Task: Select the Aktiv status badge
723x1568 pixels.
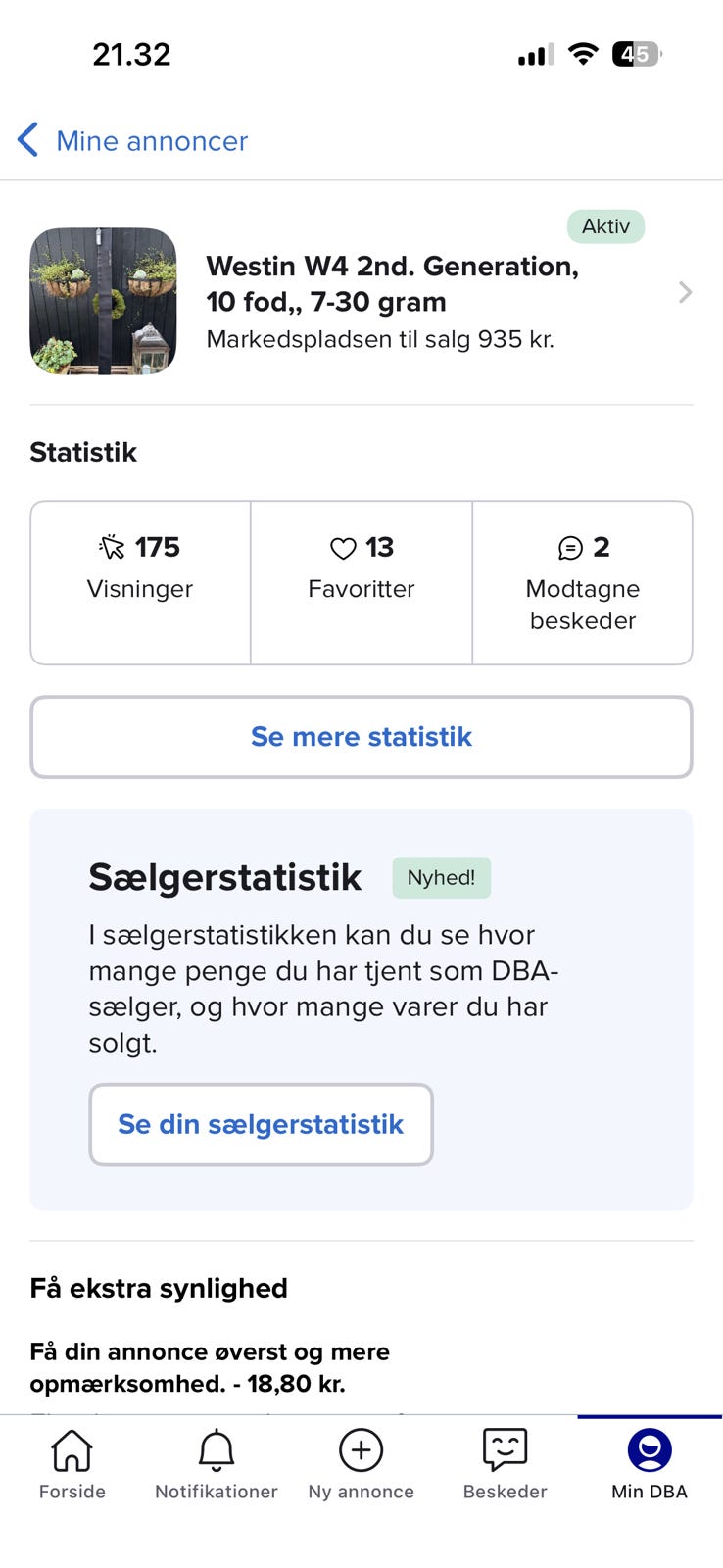Action: 605,226
